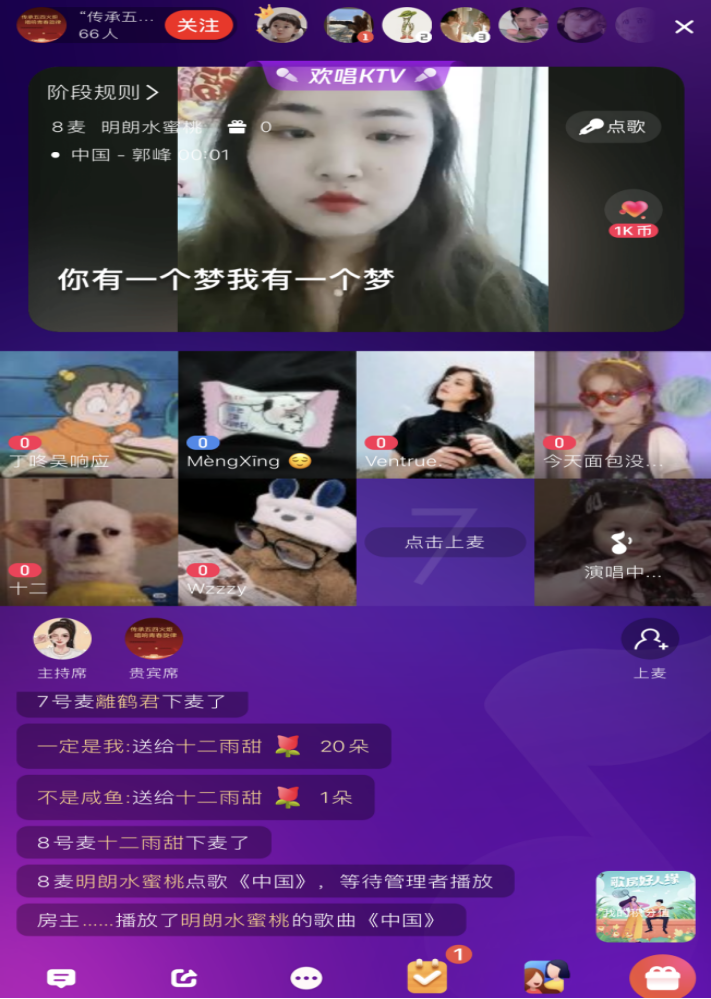The width and height of the screenshot is (711, 999).
Task: Open the gift box button
Action: tap(662, 977)
